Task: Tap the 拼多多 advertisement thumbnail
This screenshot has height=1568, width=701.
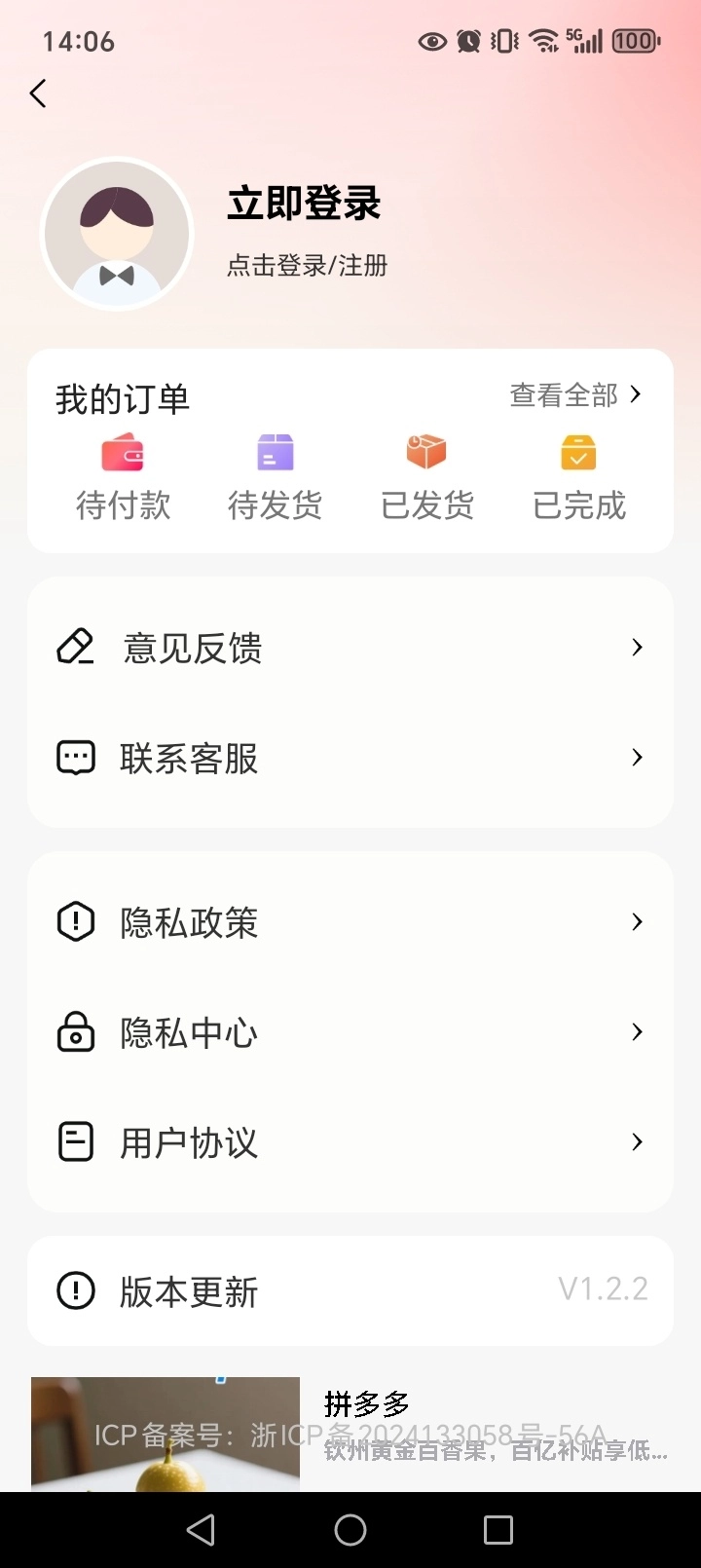Action: pyautogui.click(x=166, y=1434)
